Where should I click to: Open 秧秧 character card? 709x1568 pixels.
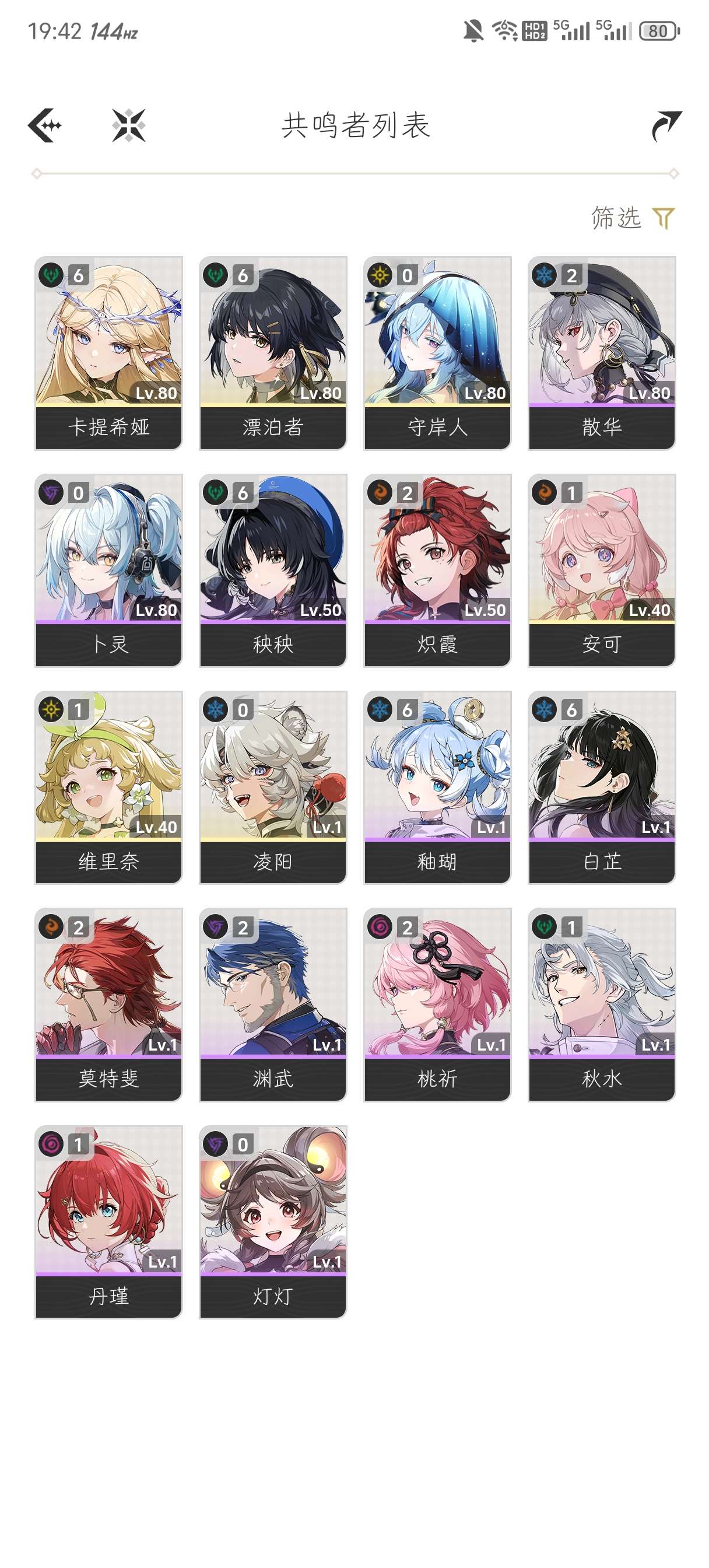tap(273, 570)
